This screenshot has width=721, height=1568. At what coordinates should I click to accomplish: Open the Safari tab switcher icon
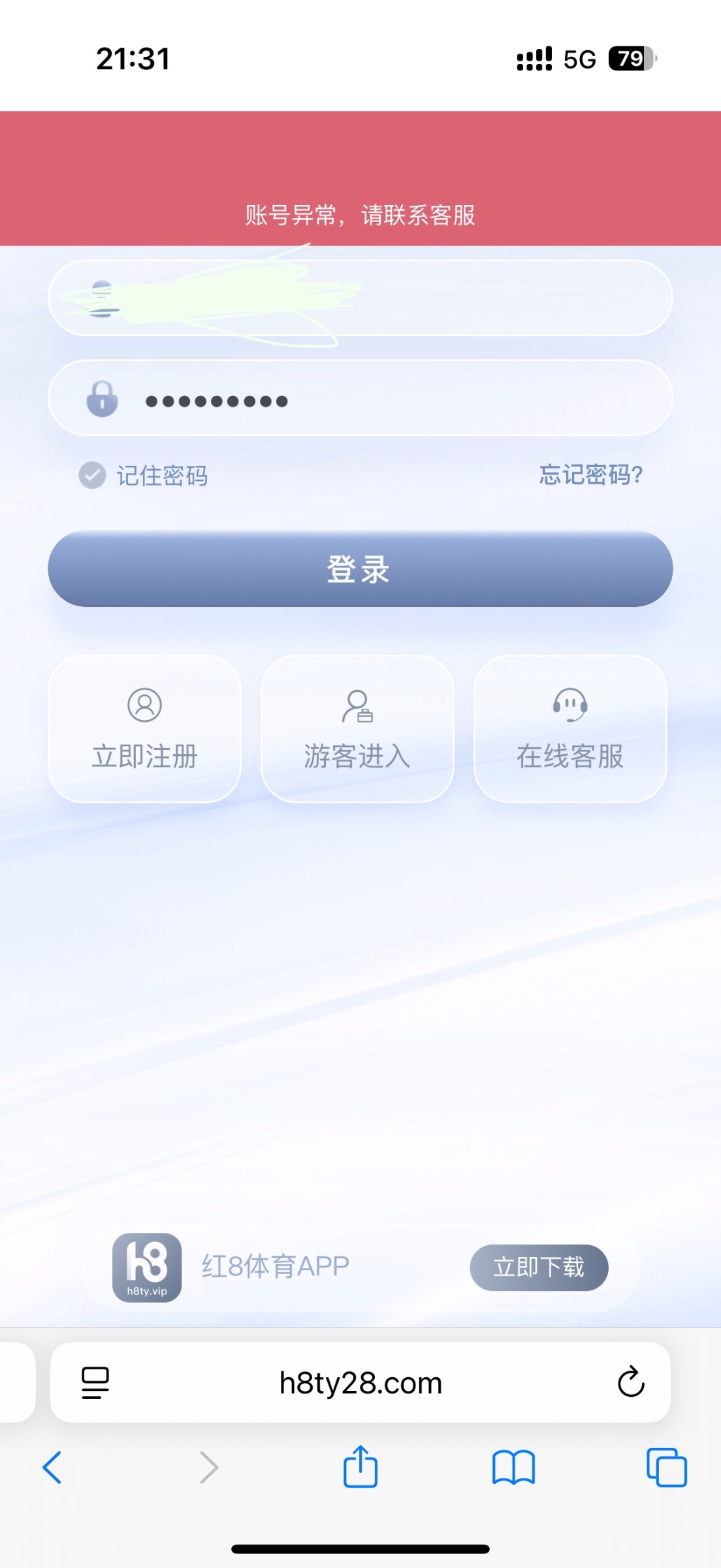pyautogui.click(x=666, y=1467)
